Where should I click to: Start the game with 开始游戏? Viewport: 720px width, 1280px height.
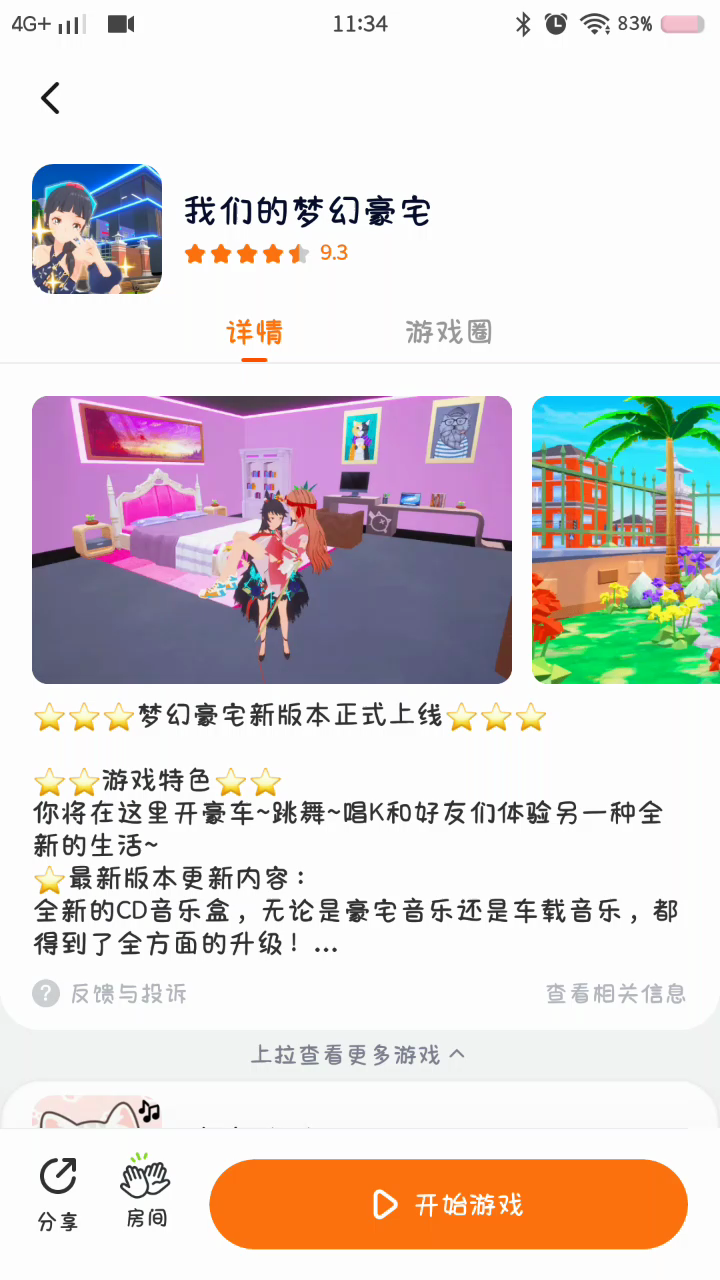(x=448, y=1204)
